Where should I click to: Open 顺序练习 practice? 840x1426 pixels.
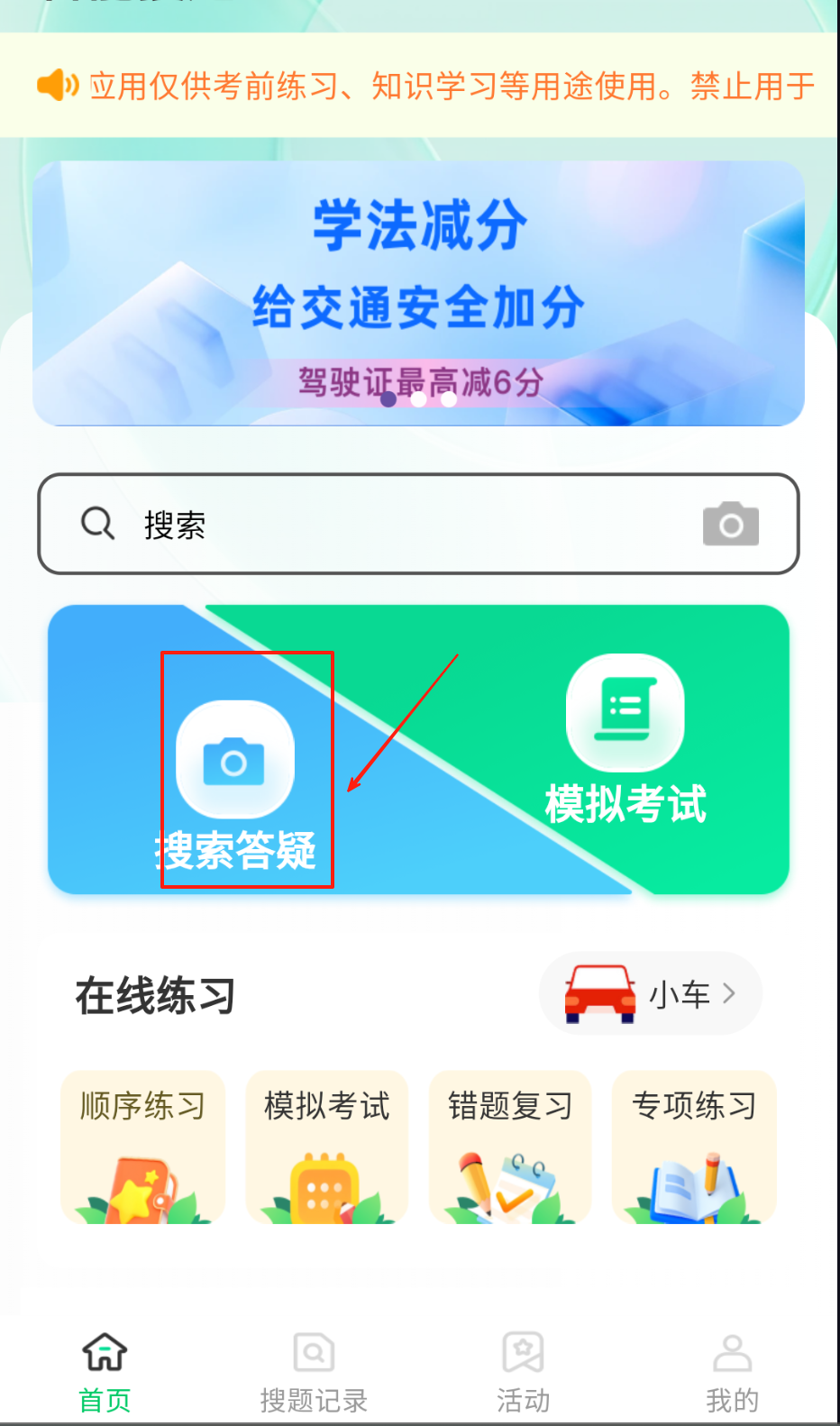tap(142, 1147)
